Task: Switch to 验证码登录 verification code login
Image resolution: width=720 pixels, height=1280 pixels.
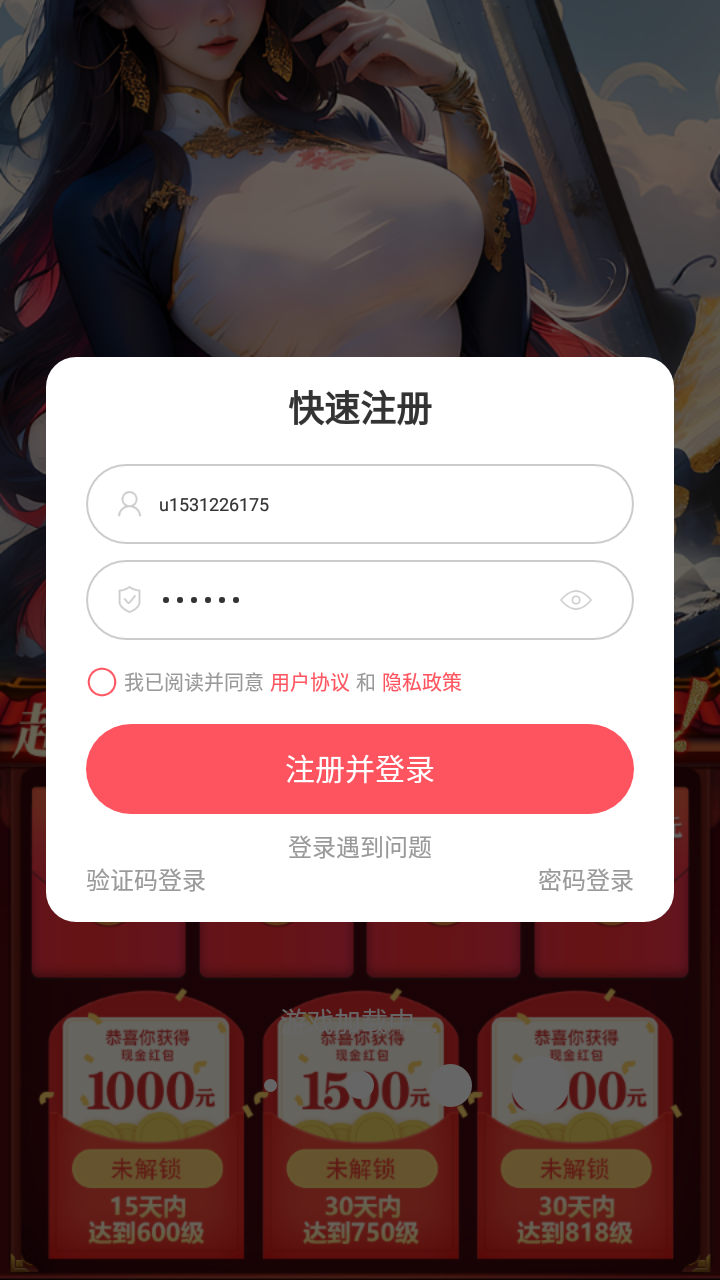Action: [x=145, y=883]
